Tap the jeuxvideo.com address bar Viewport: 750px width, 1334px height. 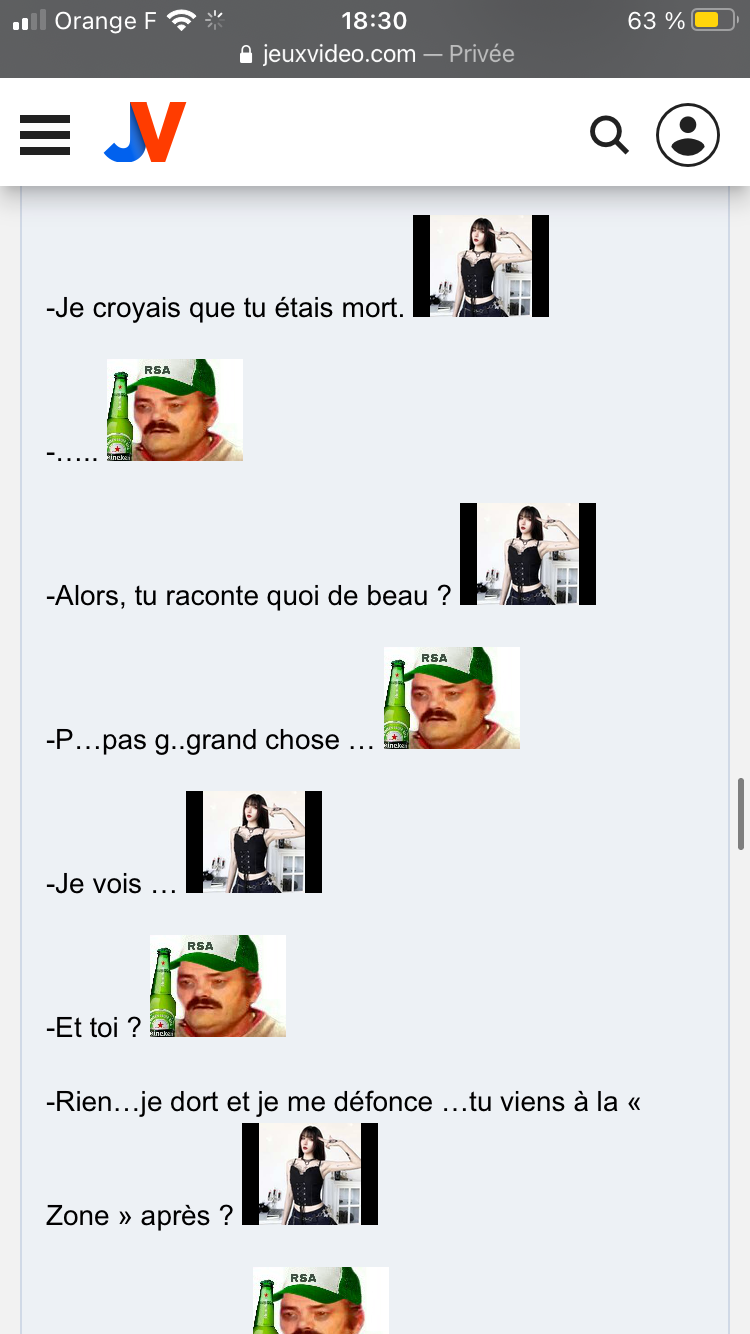(x=376, y=54)
